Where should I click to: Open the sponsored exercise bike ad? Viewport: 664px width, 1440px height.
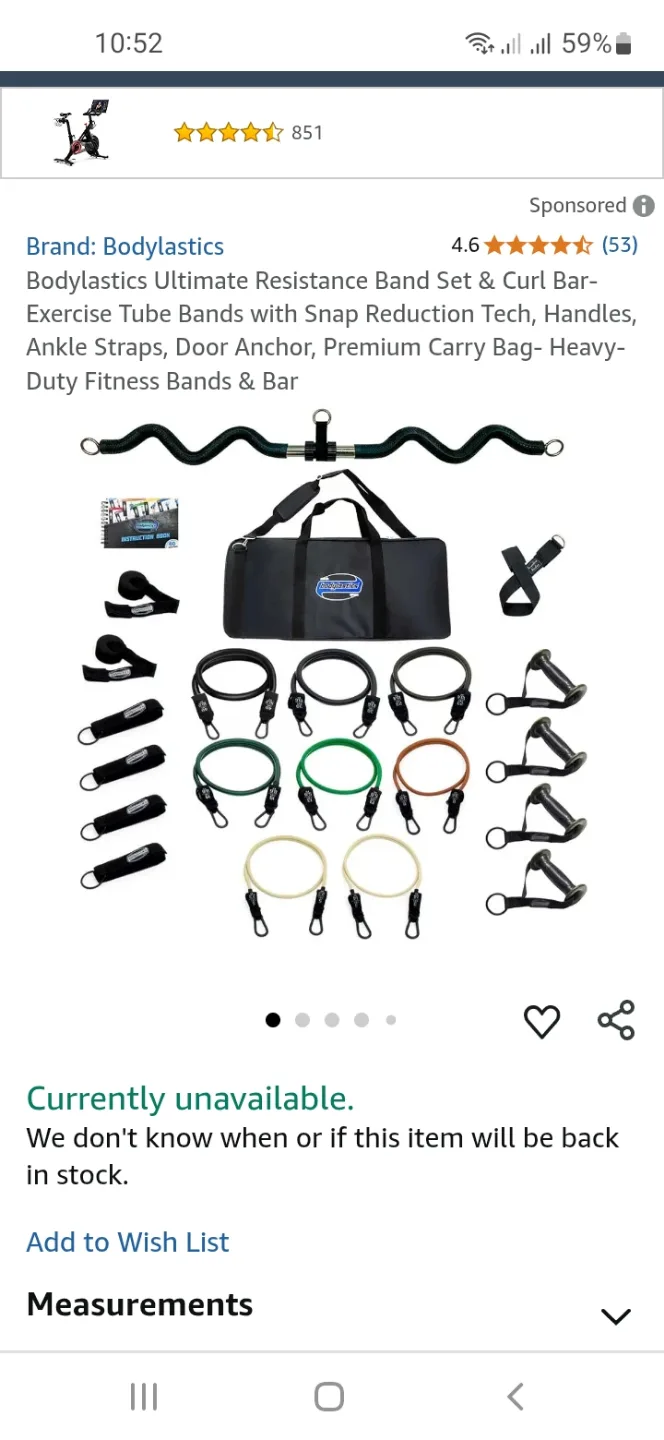(x=330, y=133)
